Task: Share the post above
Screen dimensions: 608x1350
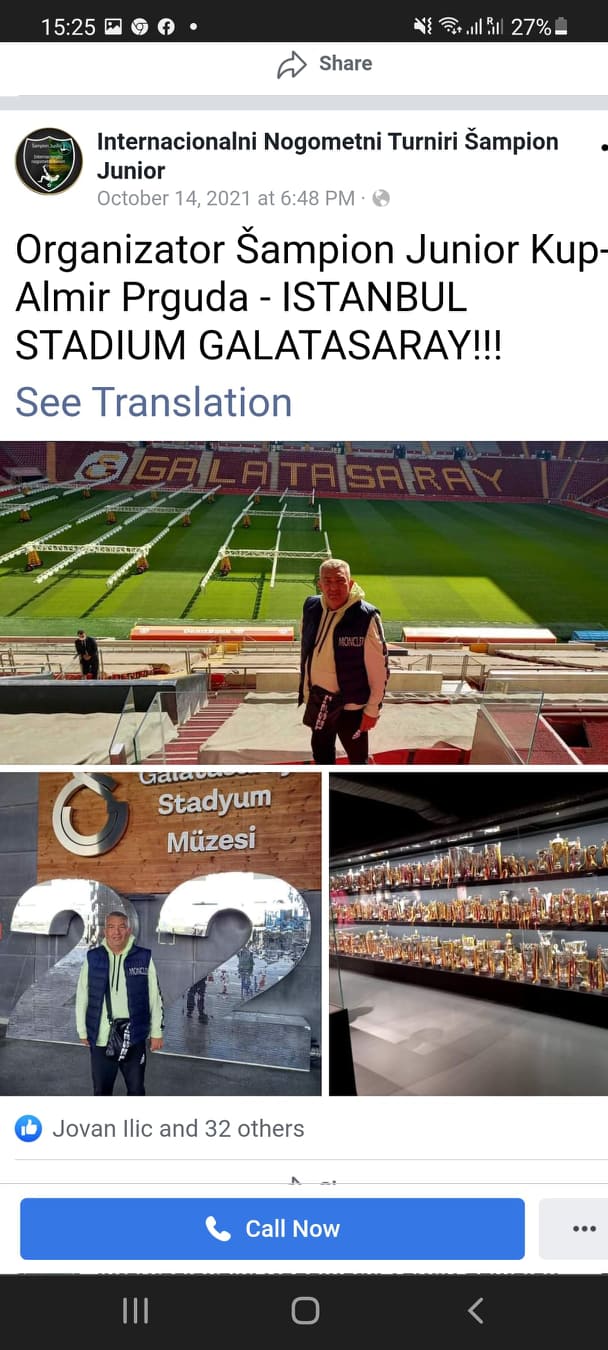Action: tap(324, 64)
